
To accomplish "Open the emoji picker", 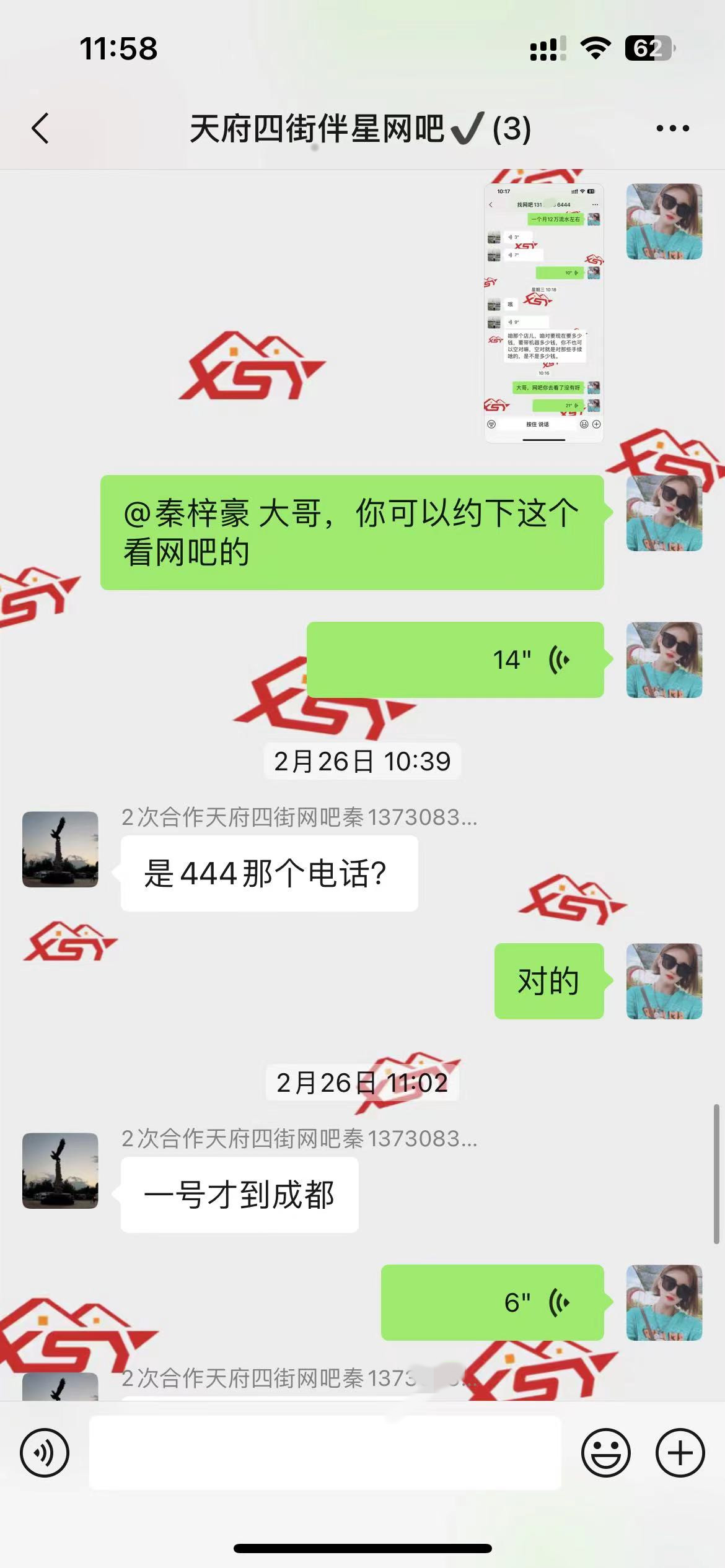I will pos(605,1452).
